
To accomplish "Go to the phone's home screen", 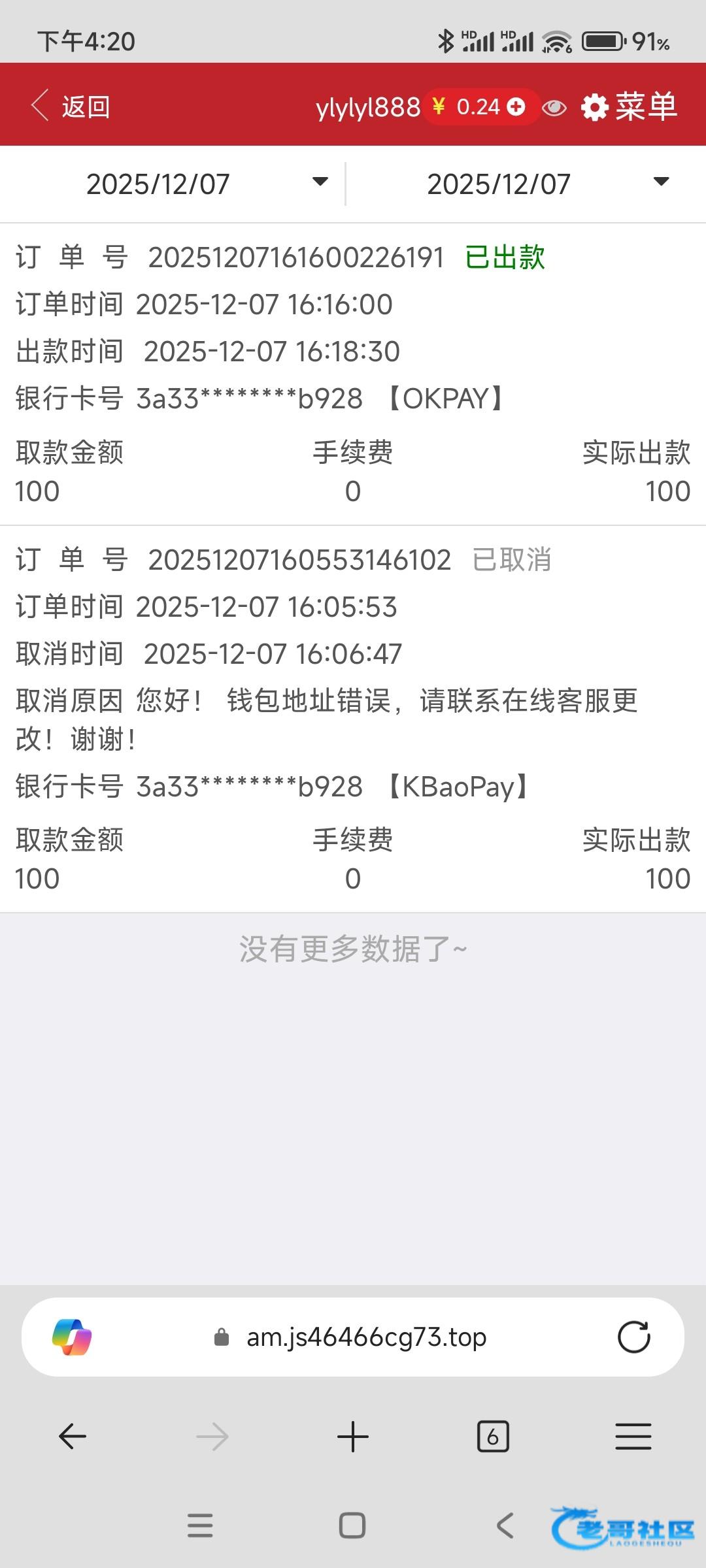I will pyautogui.click(x=352, y=1526).
